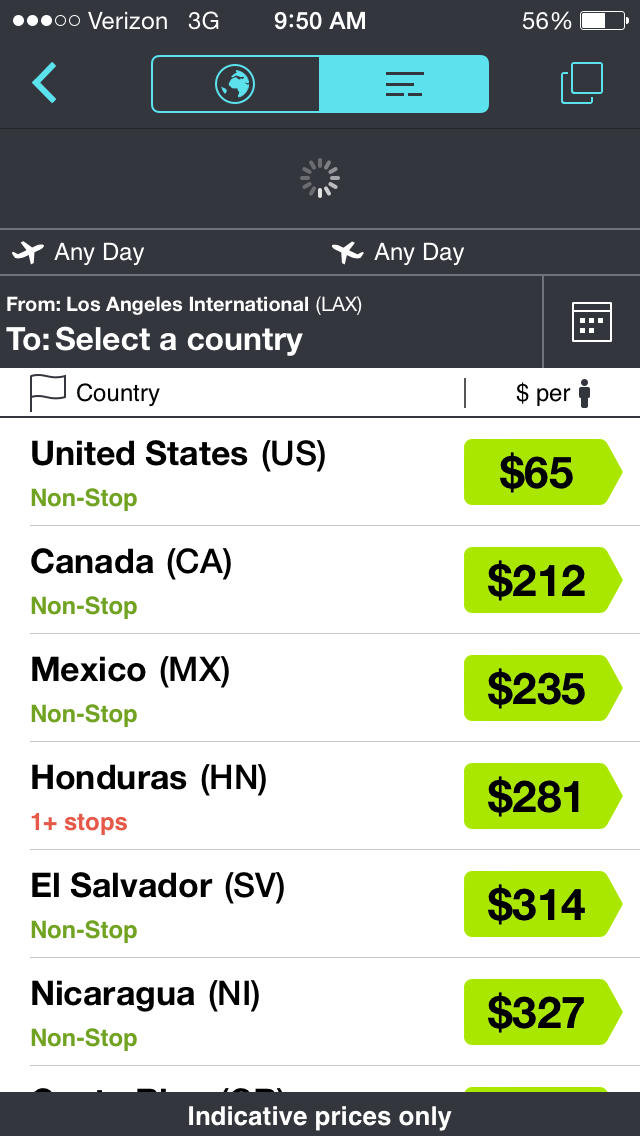The image size is (640, 1136).
Task: Sort by price per person
Action: point(553,393)
